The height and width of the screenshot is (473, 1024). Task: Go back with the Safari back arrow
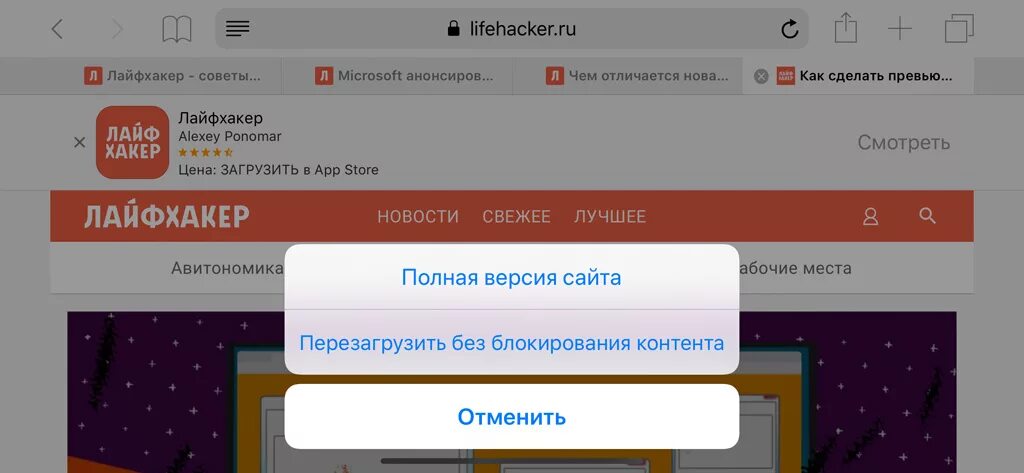coord(57,29)
